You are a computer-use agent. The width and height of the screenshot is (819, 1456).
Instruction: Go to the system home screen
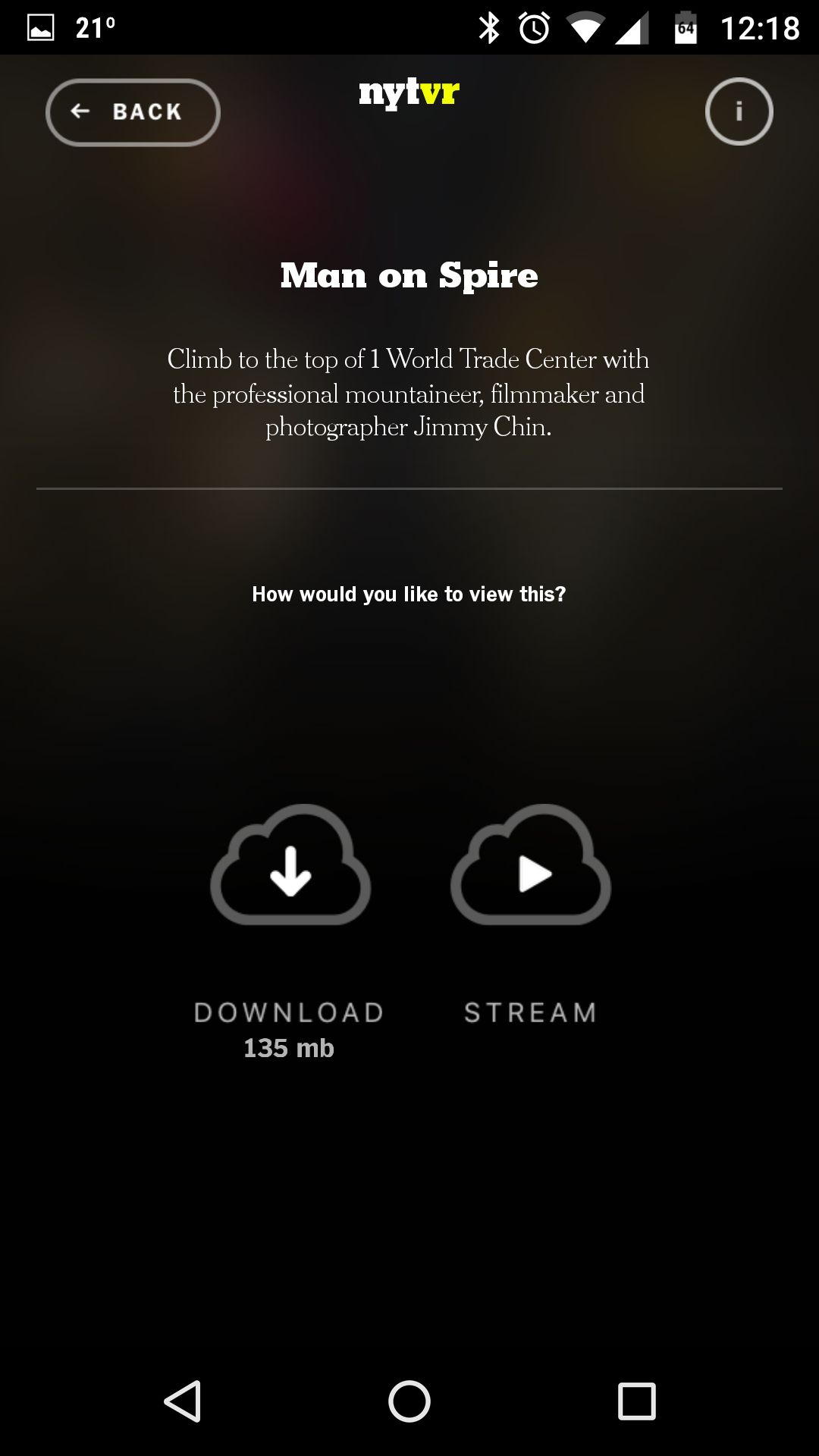[x=409, y=1401]
